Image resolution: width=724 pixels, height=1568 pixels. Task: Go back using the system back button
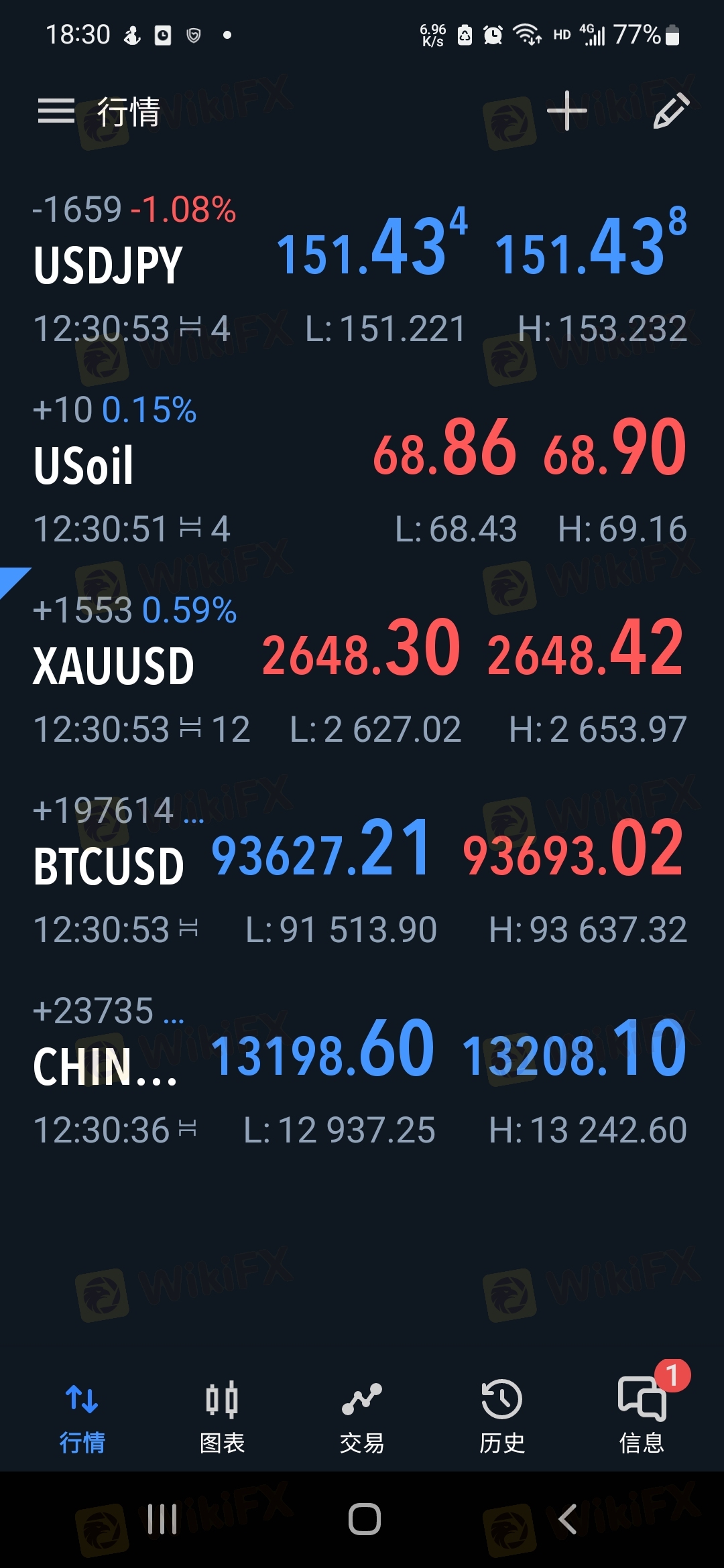[567, 1519]
